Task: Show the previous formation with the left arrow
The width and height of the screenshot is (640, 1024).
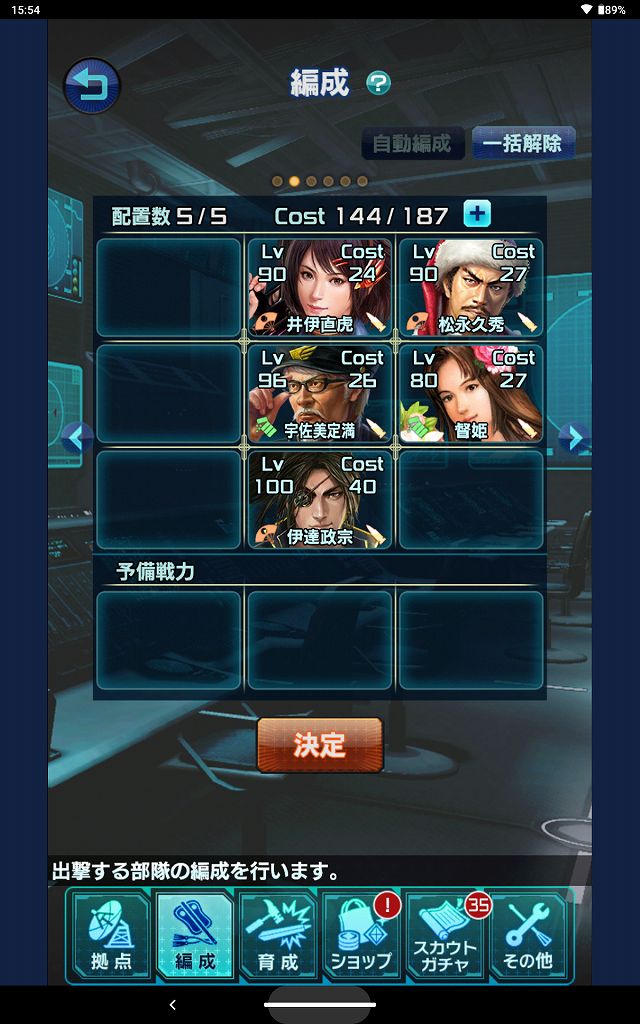Action: click(77, 437)
